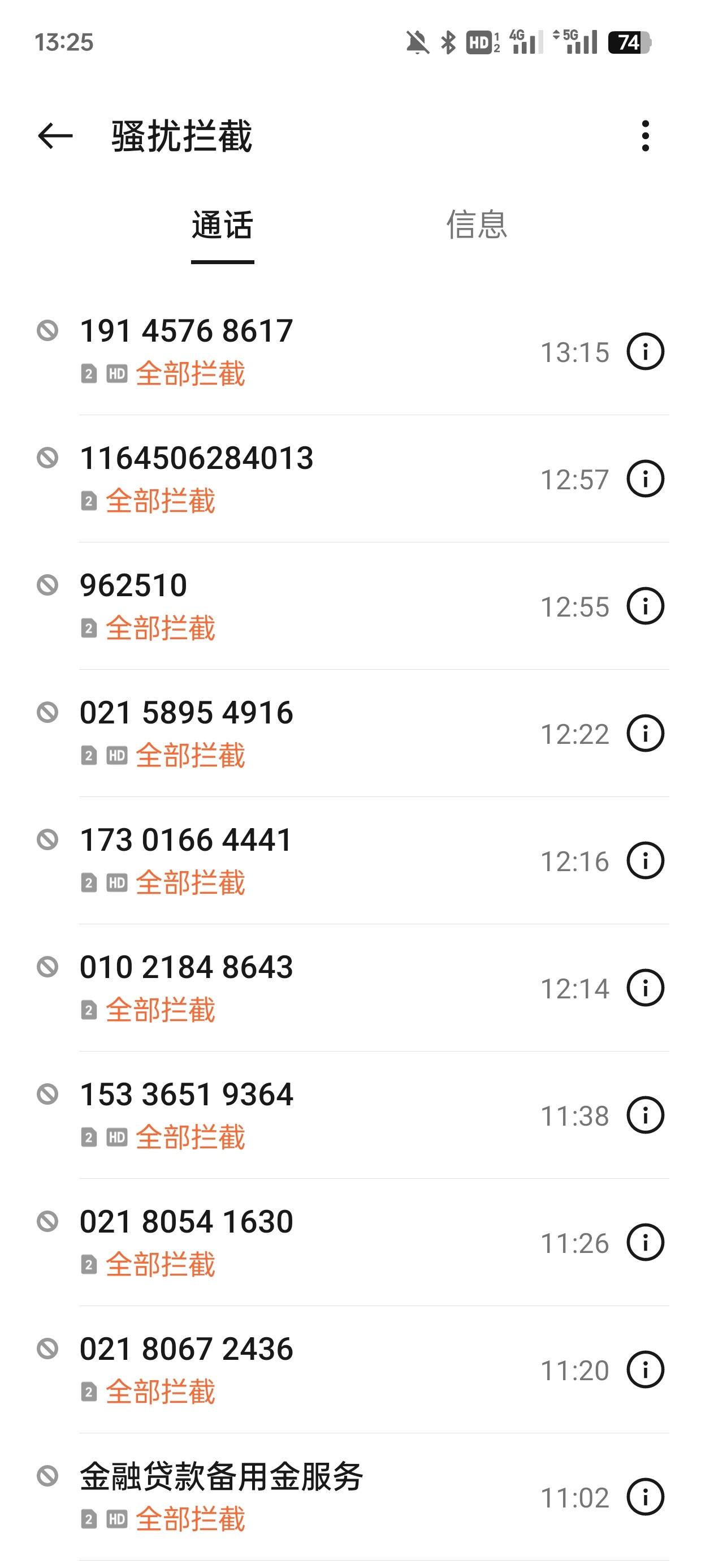Tap info icon for the 13:15 call

point(645,352)
